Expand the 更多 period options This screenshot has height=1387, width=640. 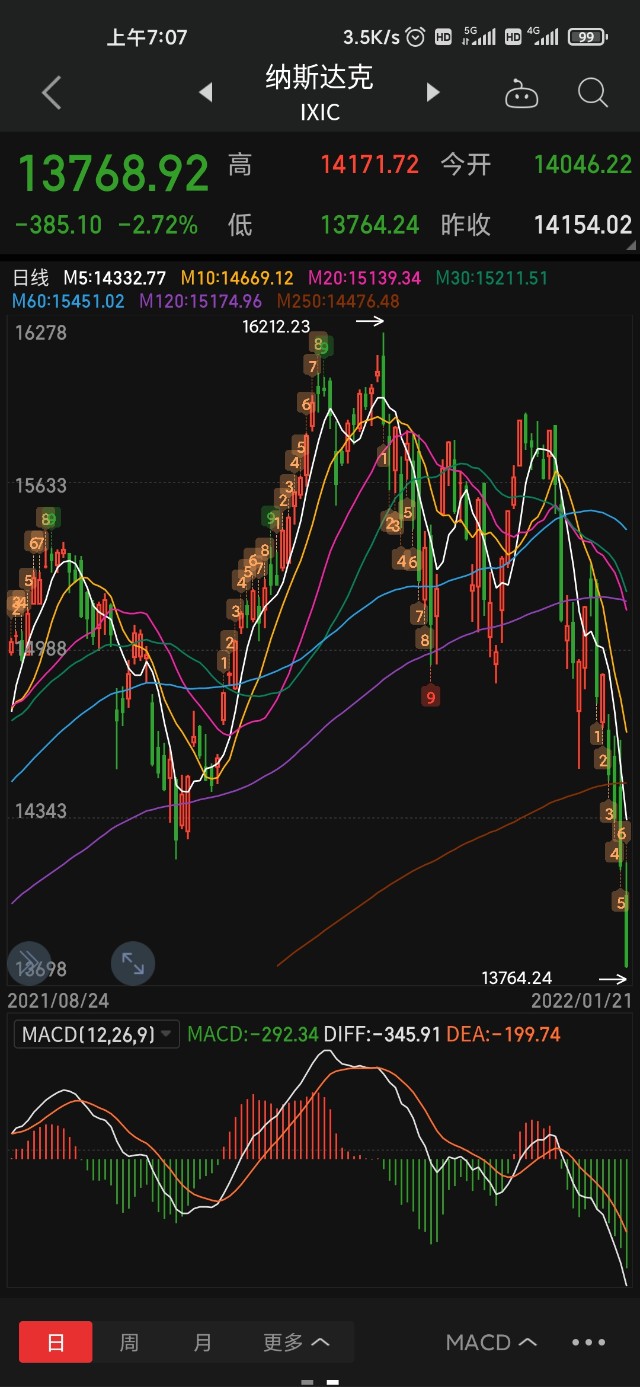coord(296,1342)
